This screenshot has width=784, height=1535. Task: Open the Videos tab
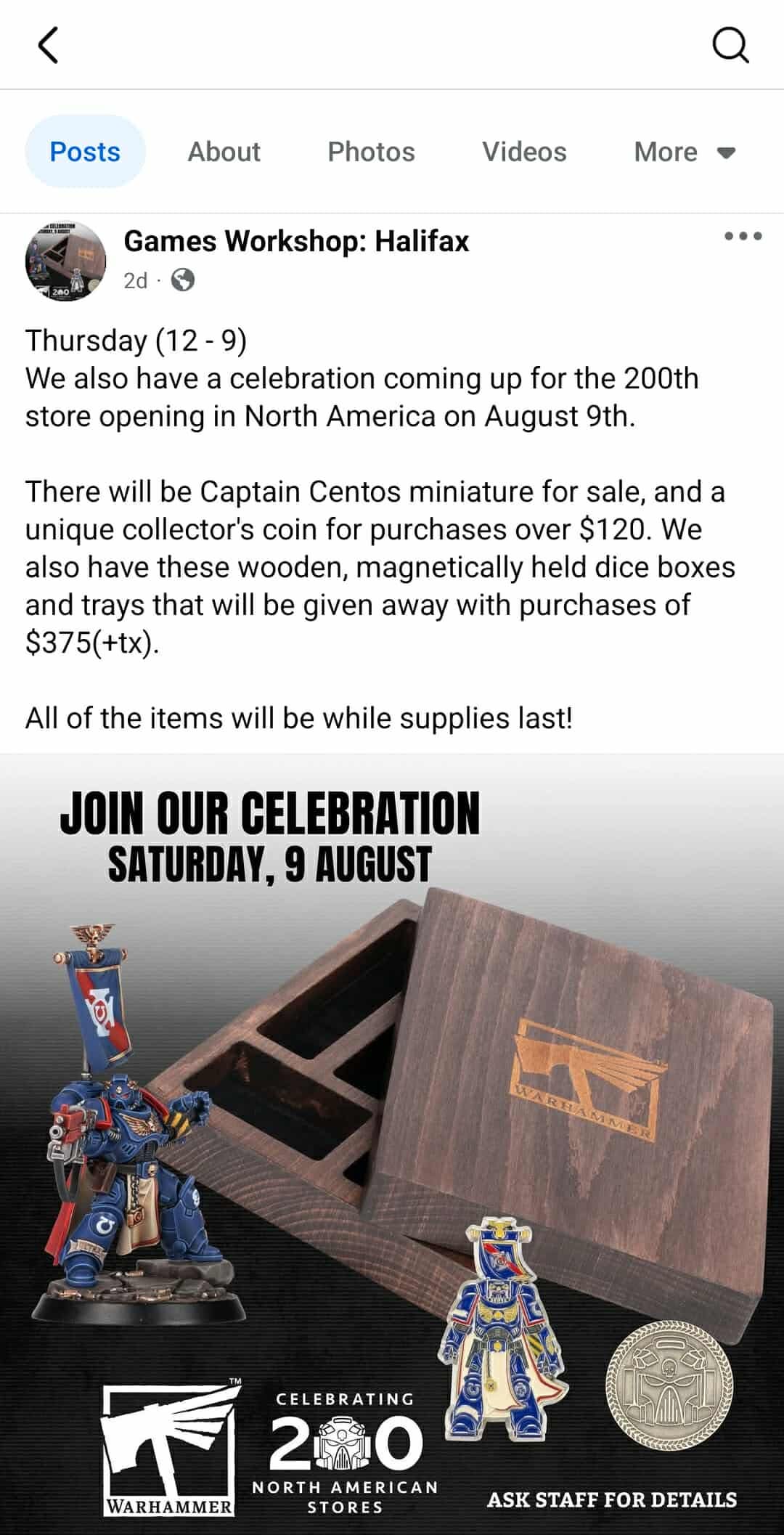(524, 152)
